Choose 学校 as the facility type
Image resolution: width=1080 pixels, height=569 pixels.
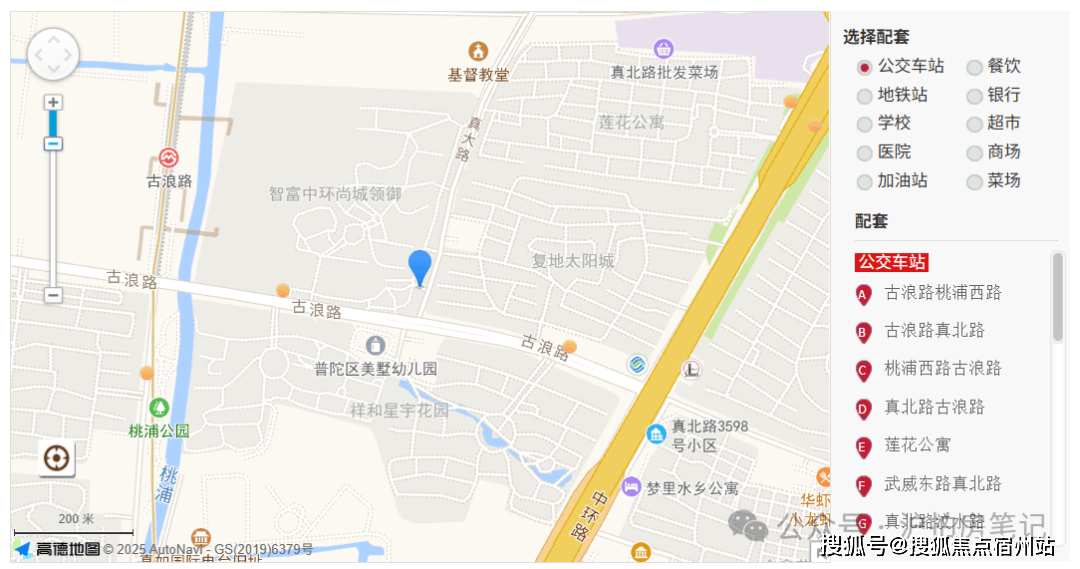coord(865,125)
